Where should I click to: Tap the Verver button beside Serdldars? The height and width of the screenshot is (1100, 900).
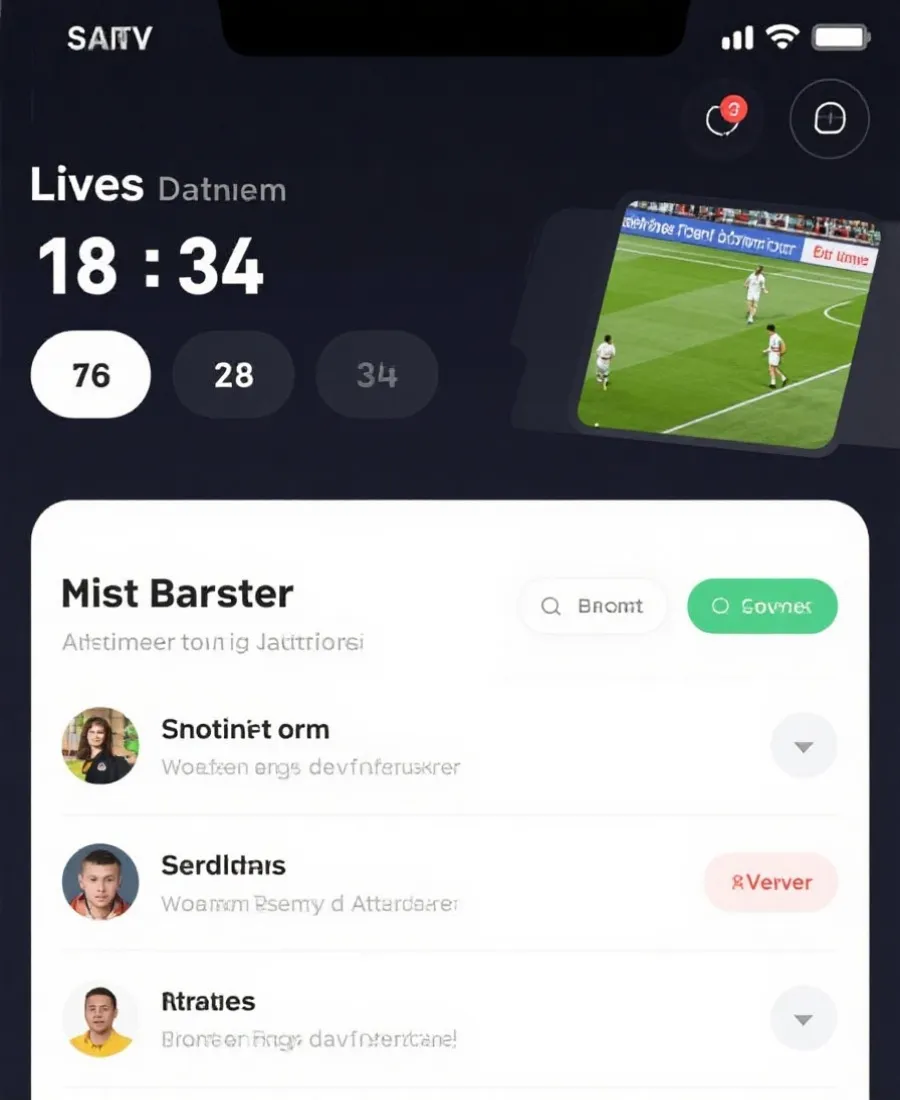(771, 882)
